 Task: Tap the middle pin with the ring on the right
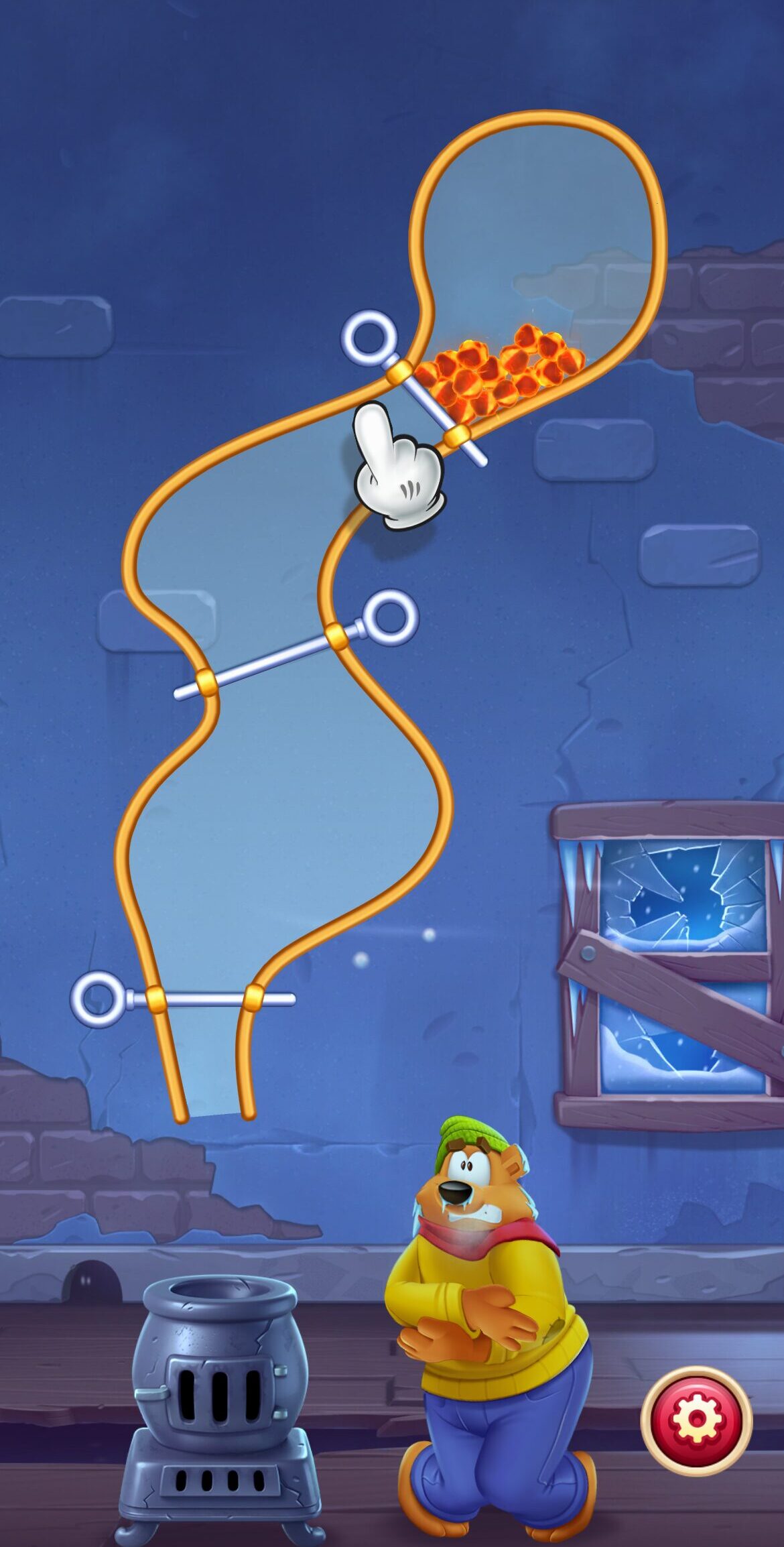point(393,617)
